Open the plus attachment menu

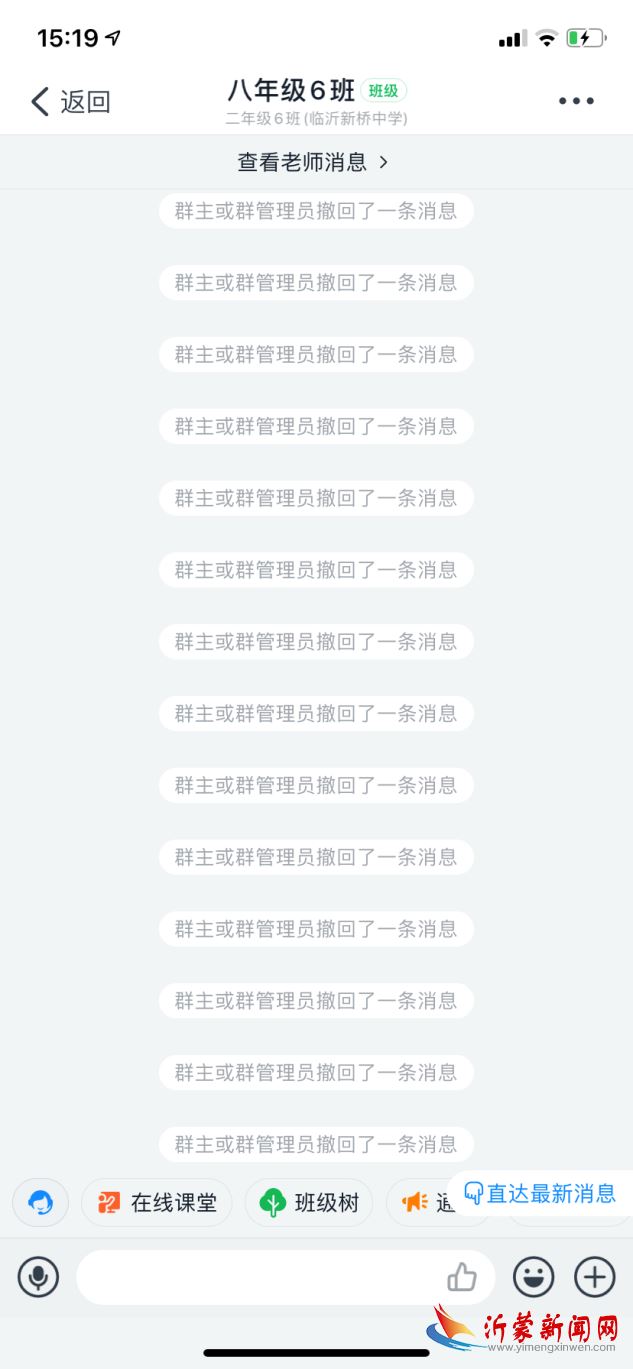point(594,1277)
